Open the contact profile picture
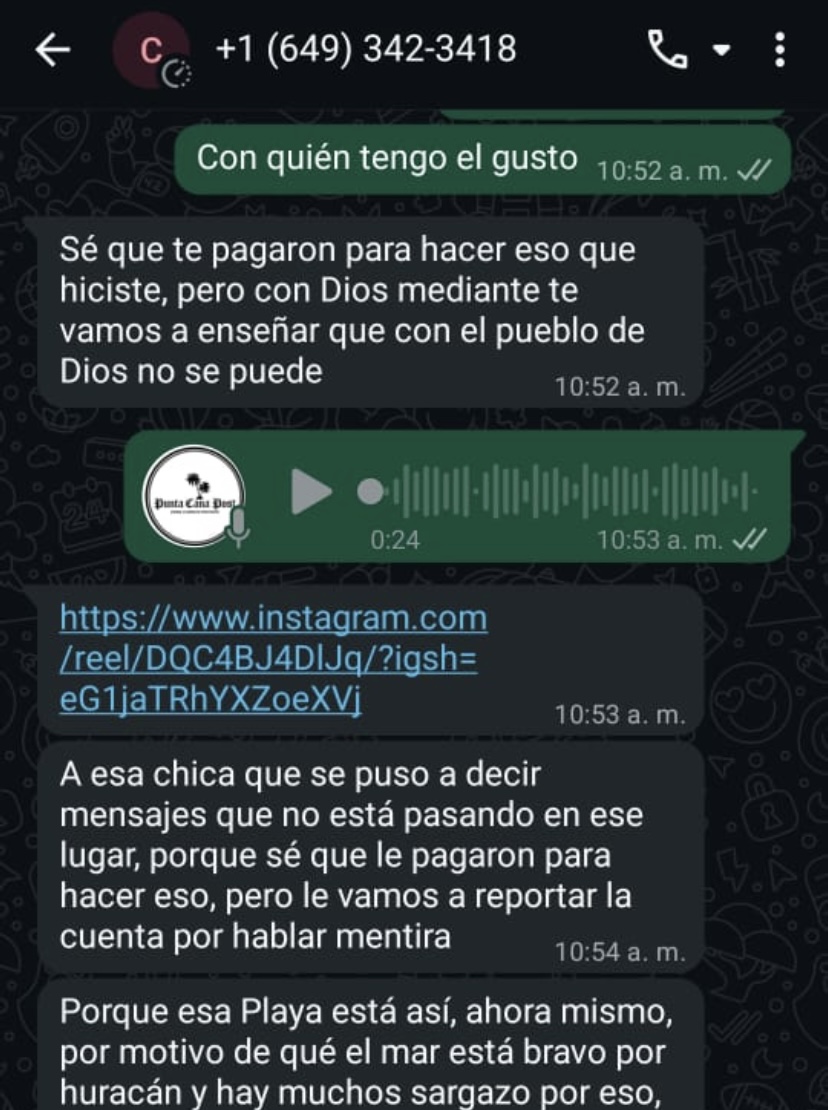 pos(150,51)
